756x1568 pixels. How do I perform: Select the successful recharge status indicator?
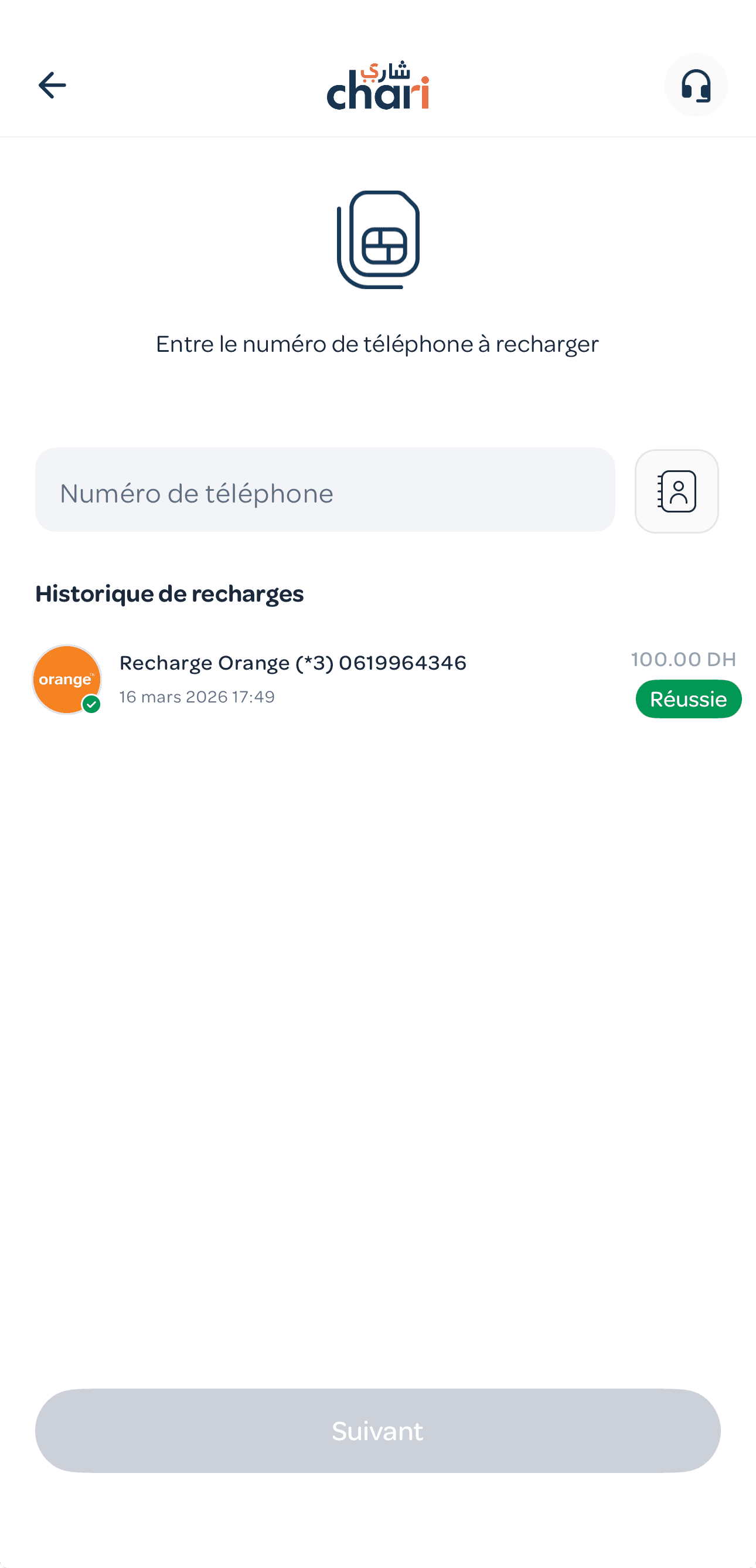[x=688, y=699]
